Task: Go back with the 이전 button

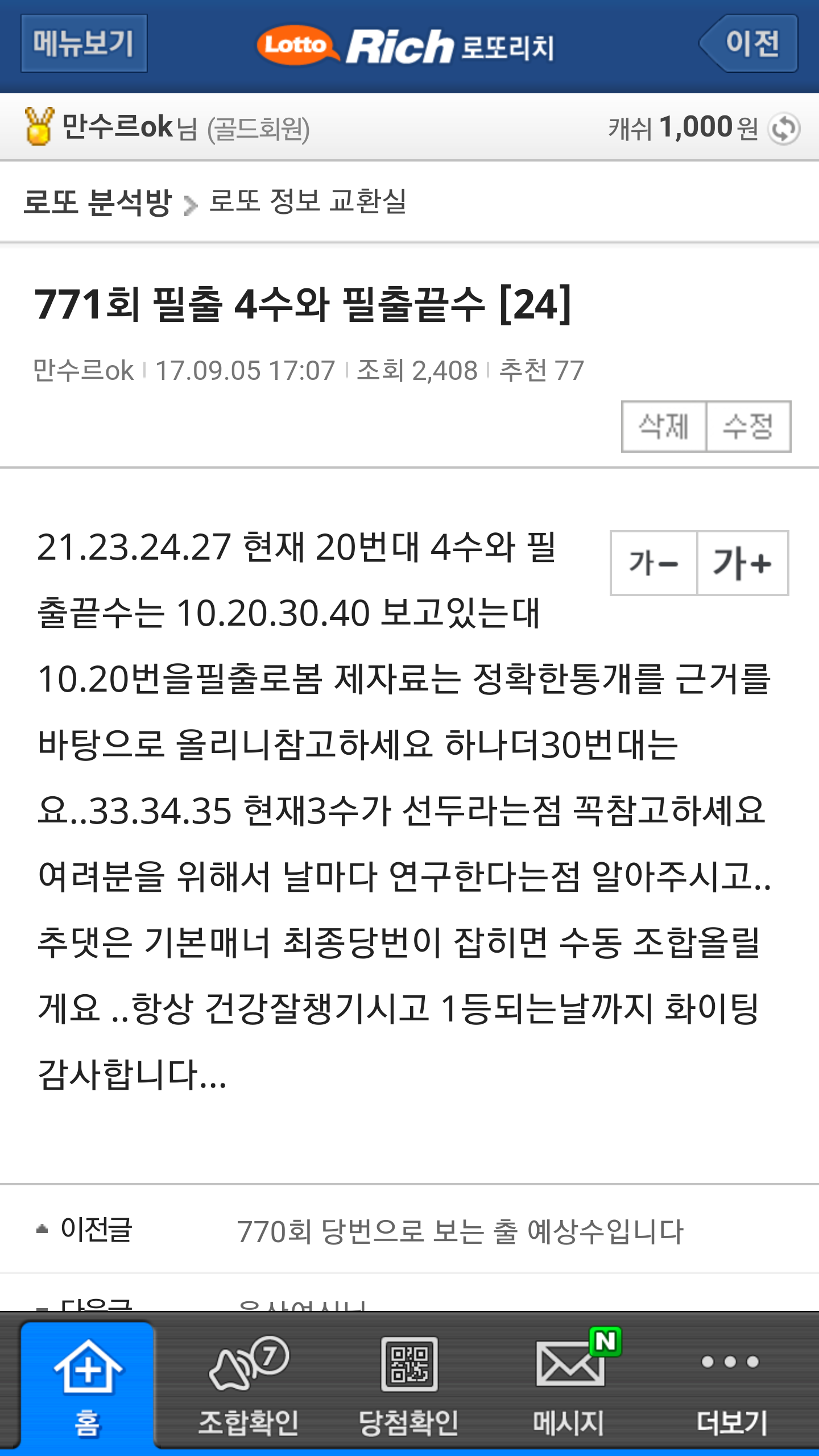Action: 750,43
